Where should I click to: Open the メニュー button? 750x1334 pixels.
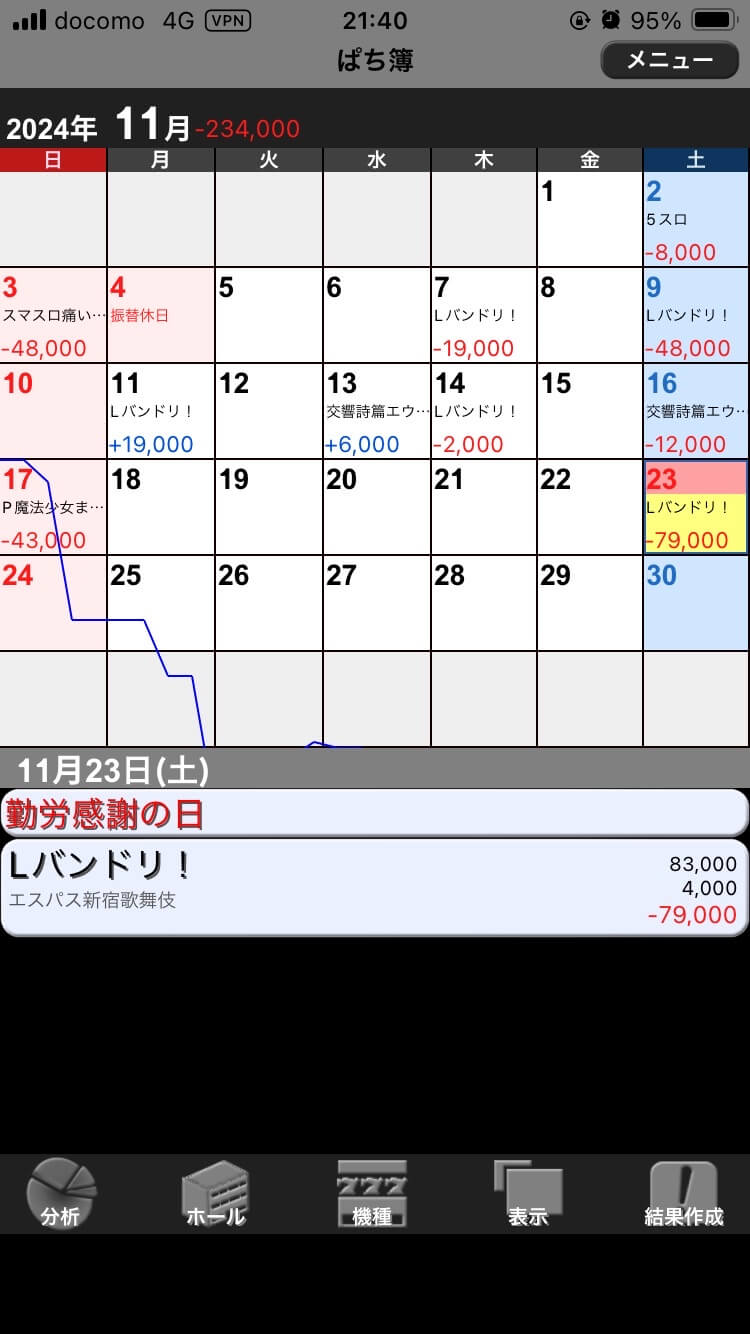tap(670, 60)
